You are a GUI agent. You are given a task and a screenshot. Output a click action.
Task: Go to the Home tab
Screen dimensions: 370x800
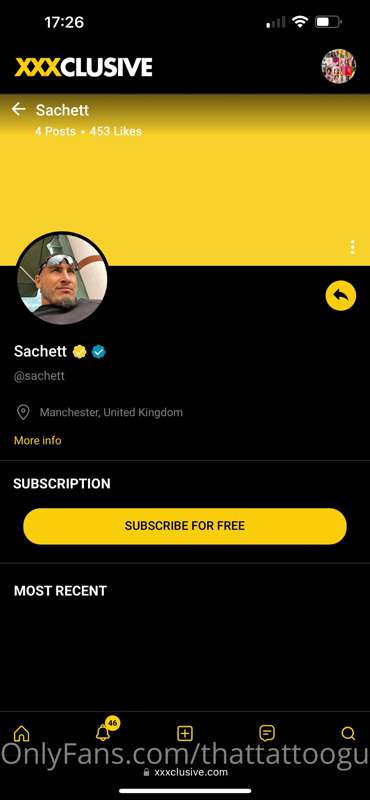21,734
